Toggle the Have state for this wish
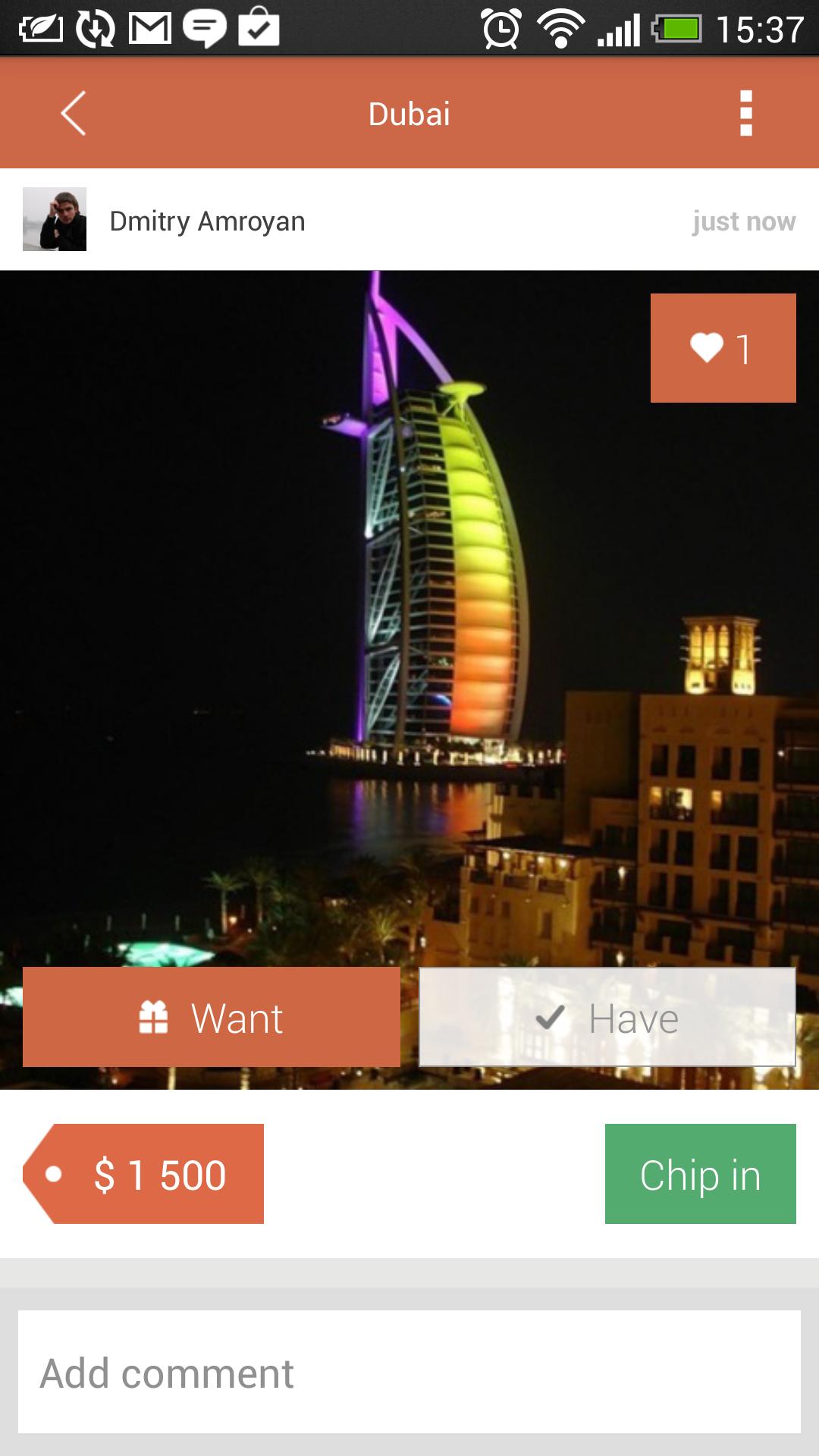This screenshot has width=819, height=1456. click(607, 1019)
